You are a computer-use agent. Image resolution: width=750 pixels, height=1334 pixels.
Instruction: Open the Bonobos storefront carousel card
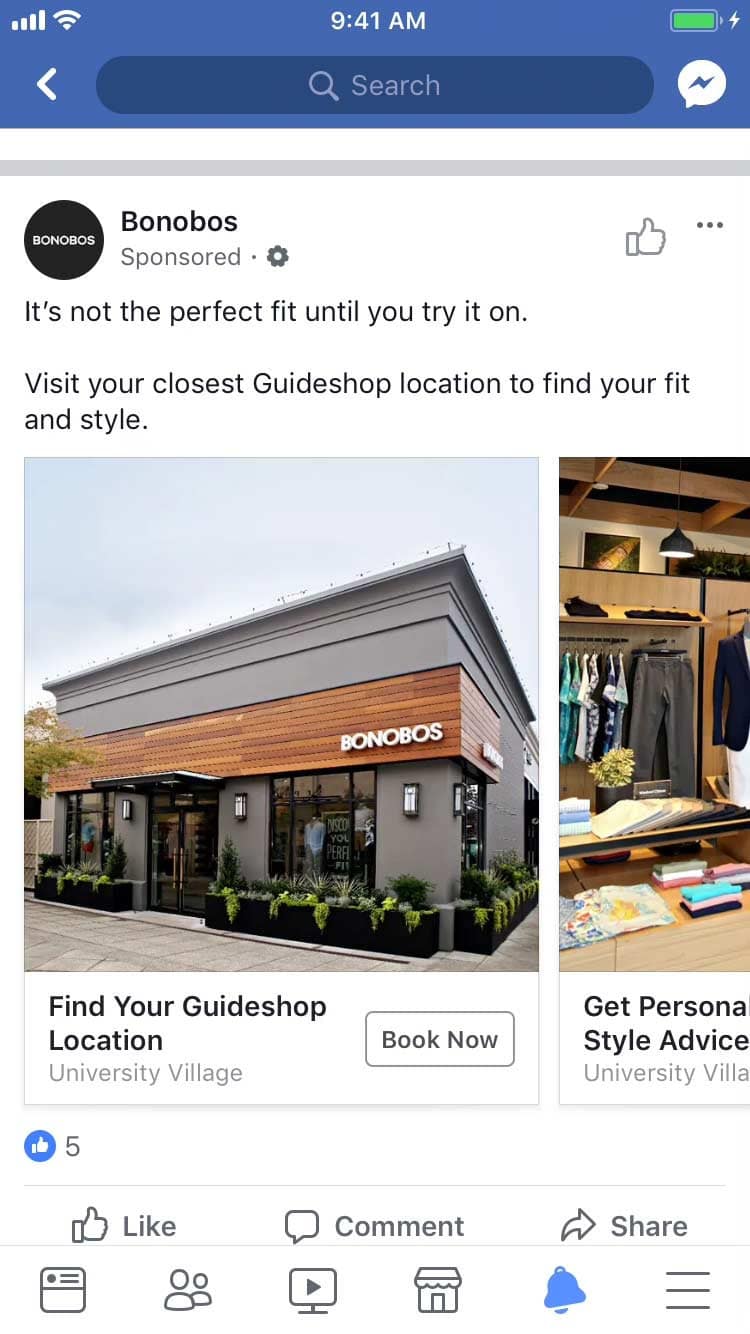coord(281,714)
